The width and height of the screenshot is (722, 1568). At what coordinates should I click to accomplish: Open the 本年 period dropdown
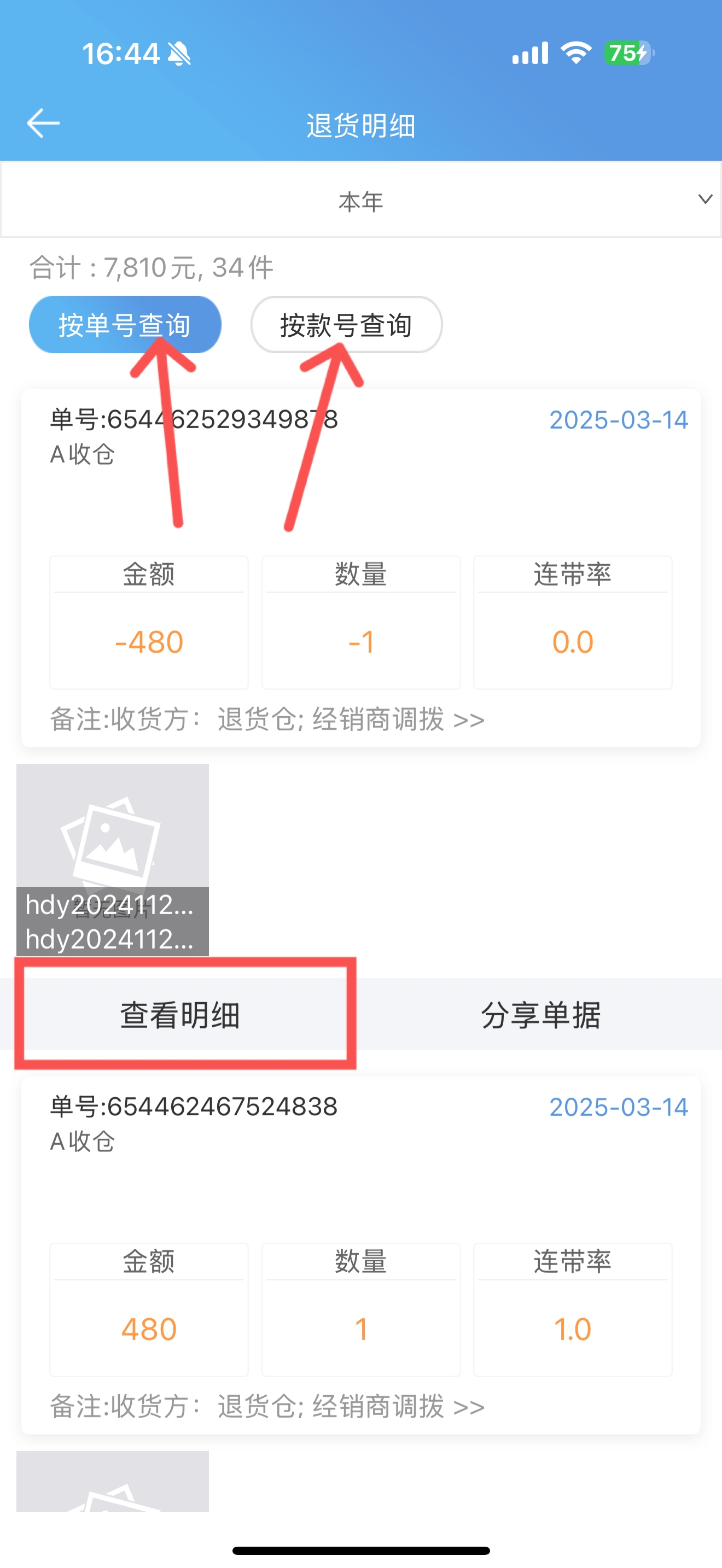pyautogui.click(x=360, y=201)
